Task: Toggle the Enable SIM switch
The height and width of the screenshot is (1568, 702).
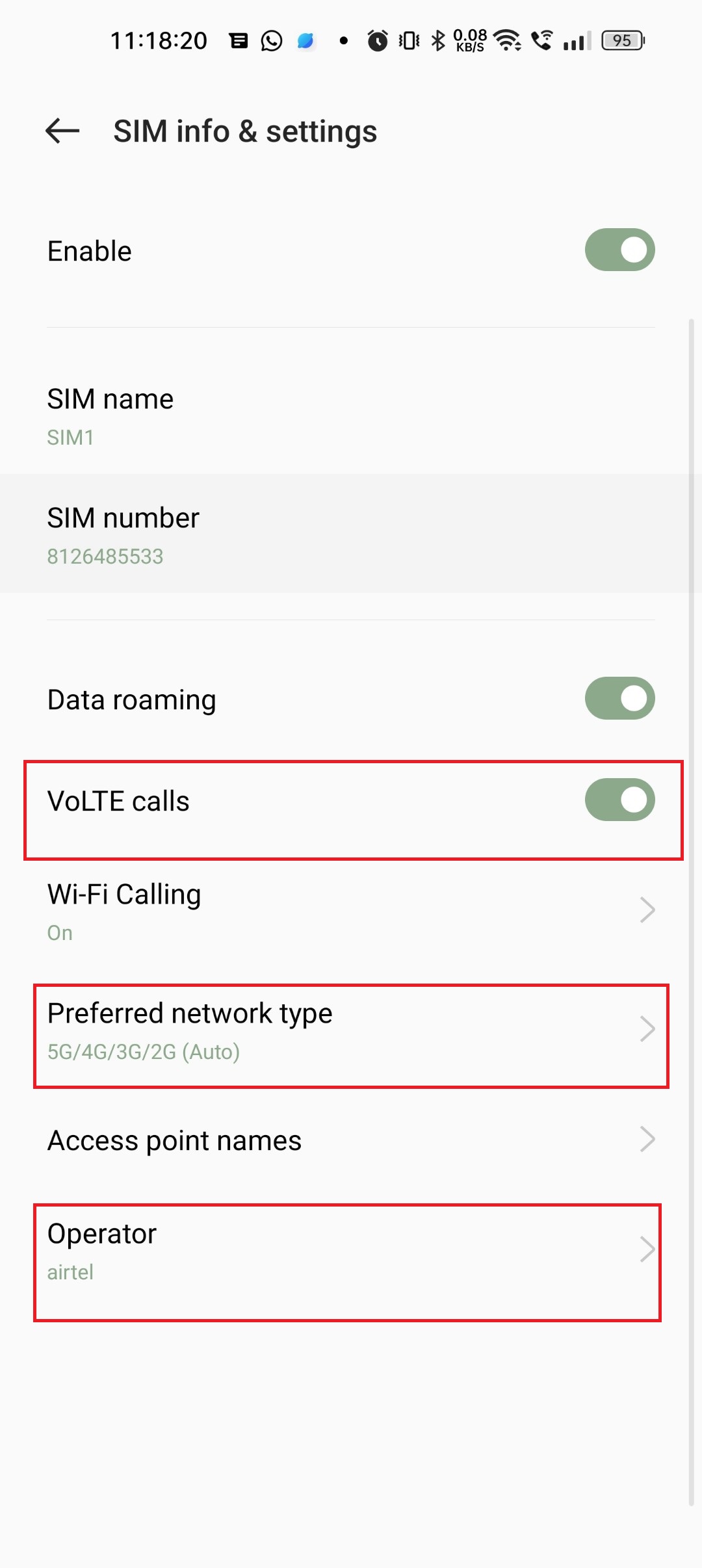Action: 619,250
